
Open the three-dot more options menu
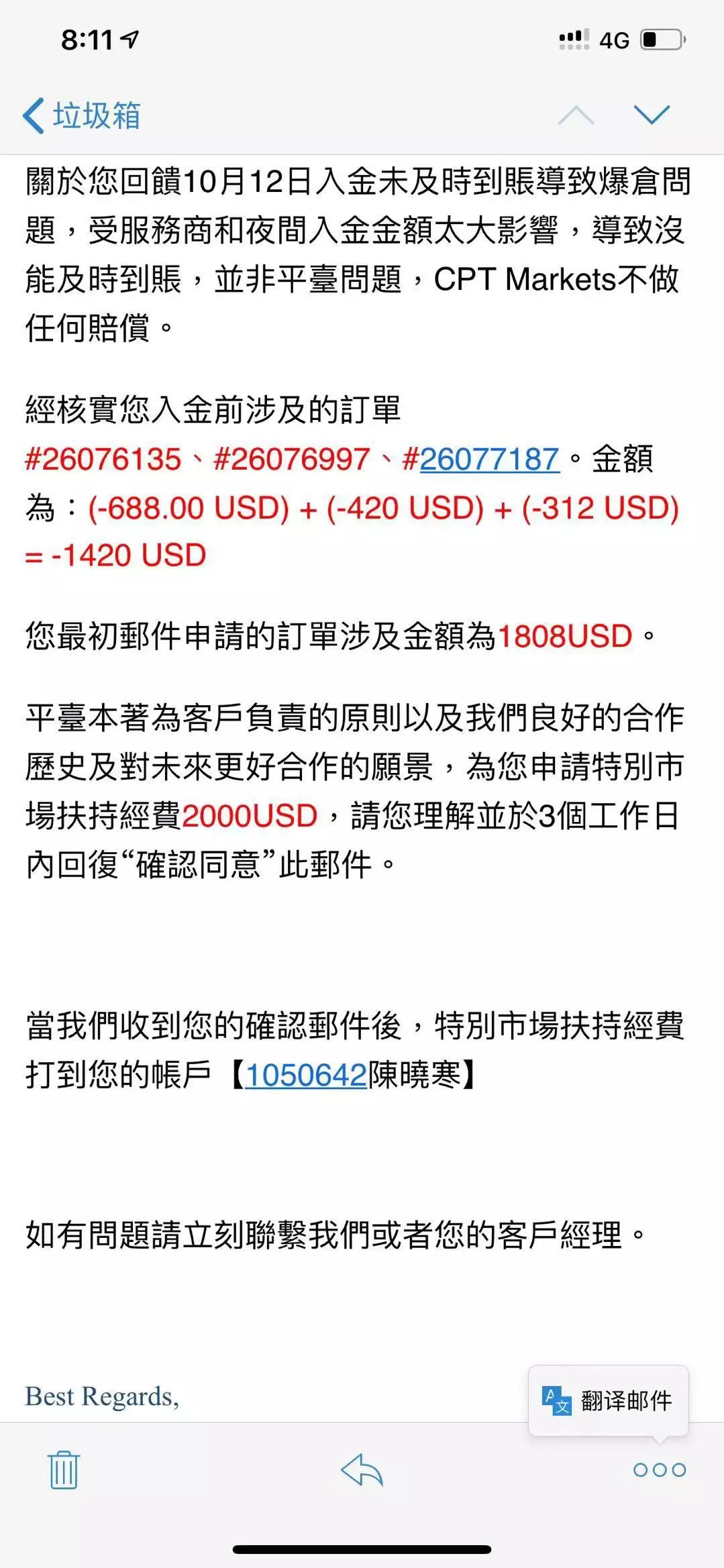pyautogui.click(x=659, y=1470)
